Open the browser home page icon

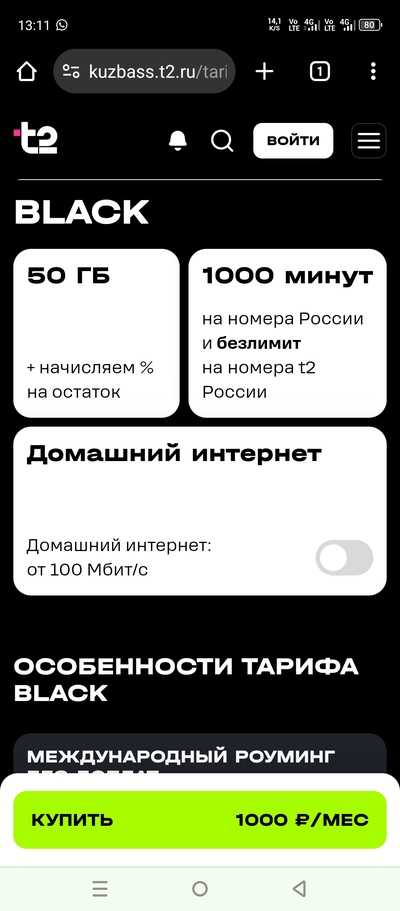(27, 71)
